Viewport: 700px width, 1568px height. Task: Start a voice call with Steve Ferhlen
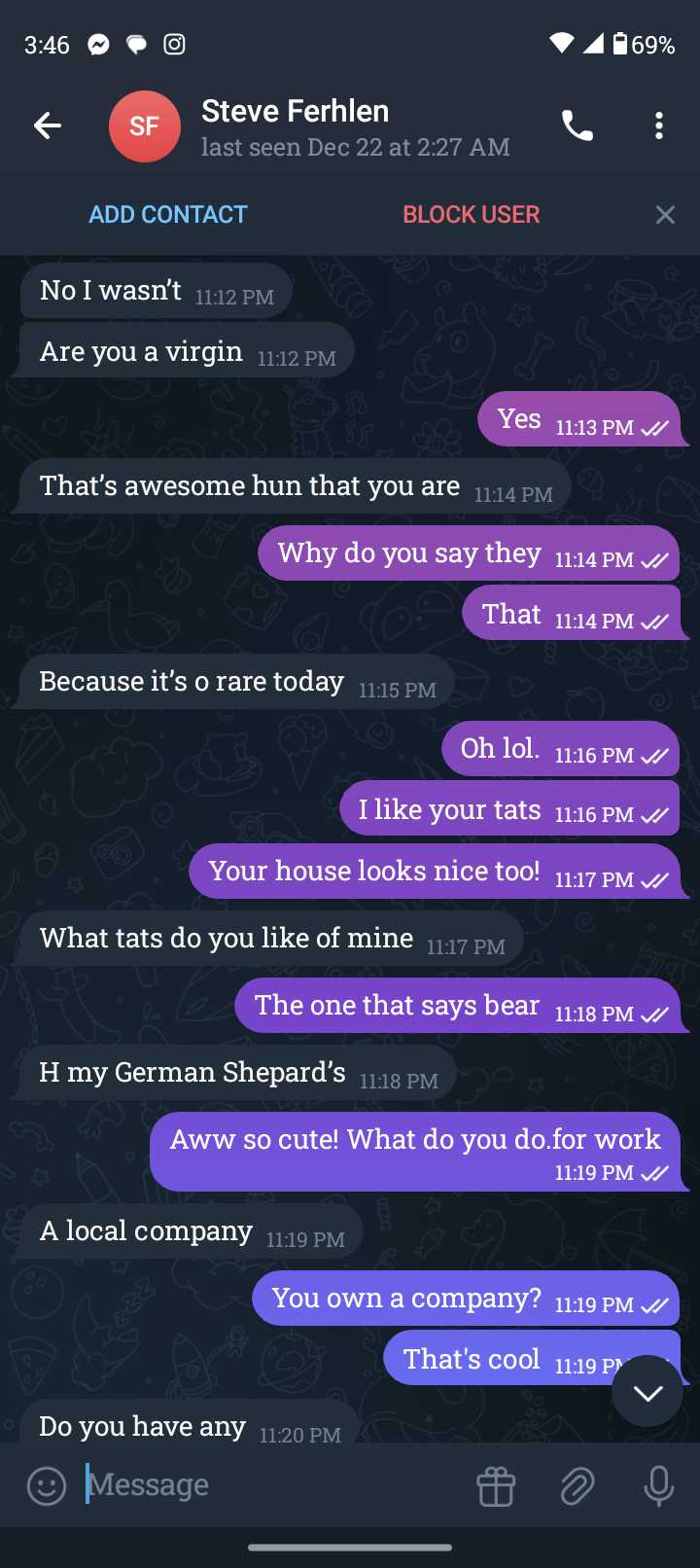(x=577, y=125)
